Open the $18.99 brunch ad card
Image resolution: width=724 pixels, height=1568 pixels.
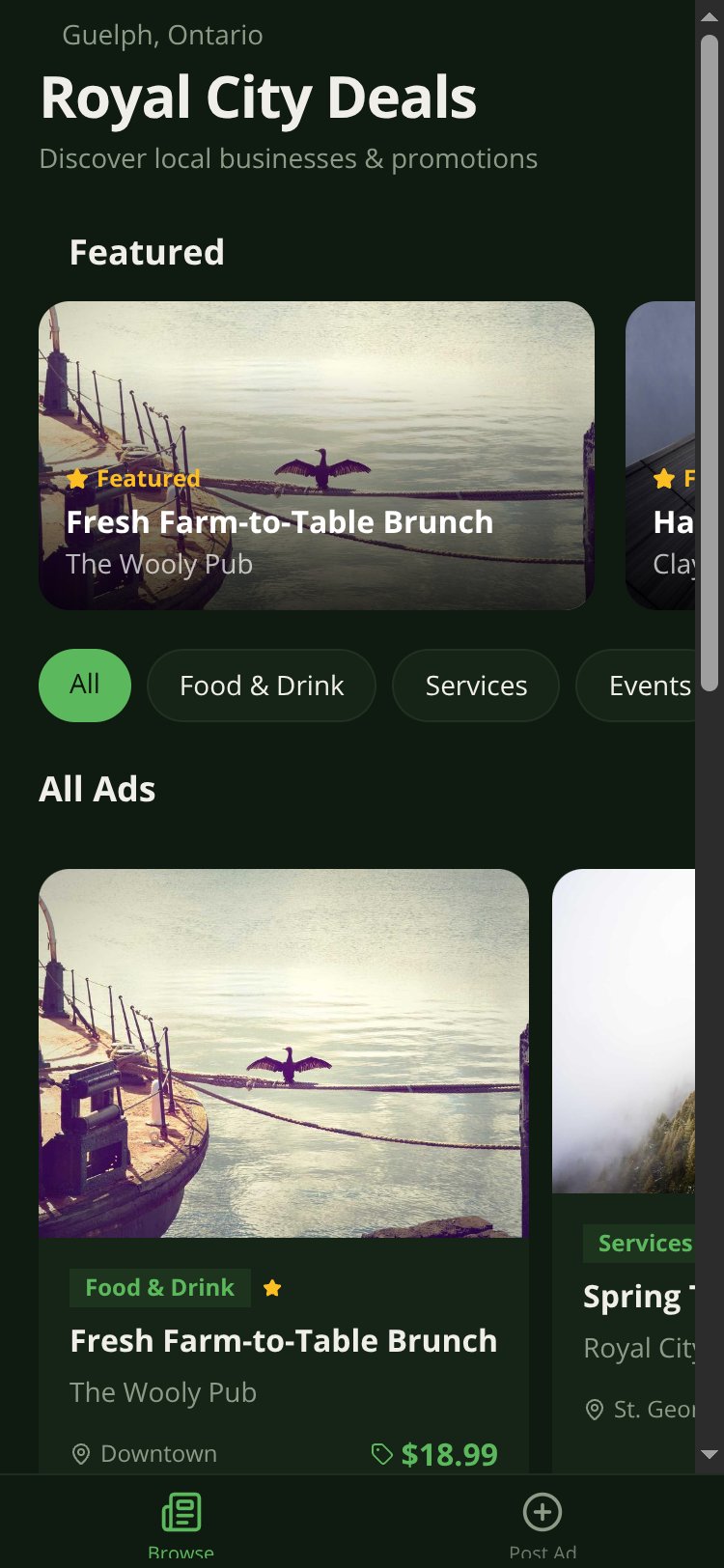284,1170
